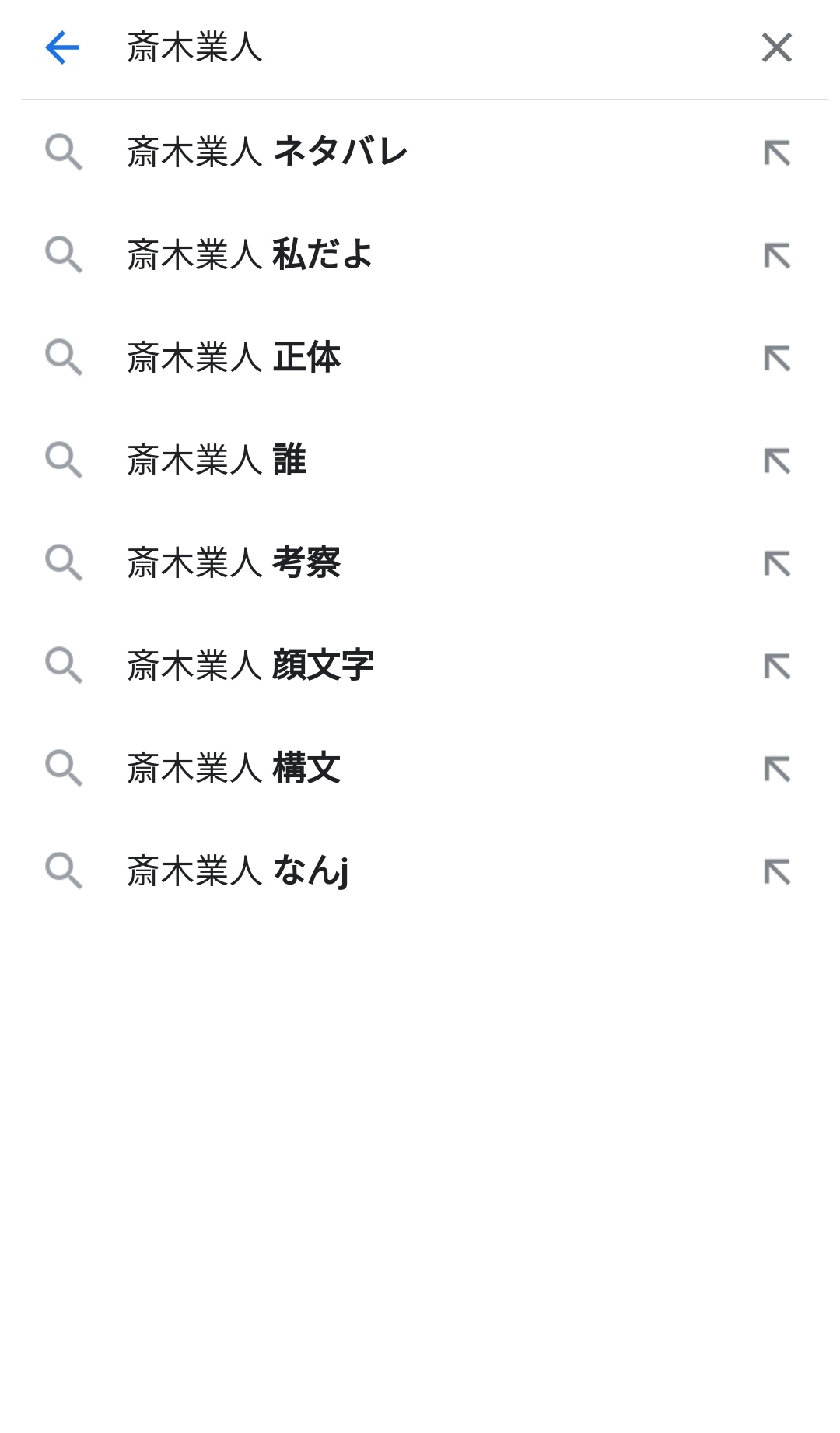Insert 構文 suggestion via its arrow
Image resolution: width=840 pixels, height=1433 pixels.
777,769
